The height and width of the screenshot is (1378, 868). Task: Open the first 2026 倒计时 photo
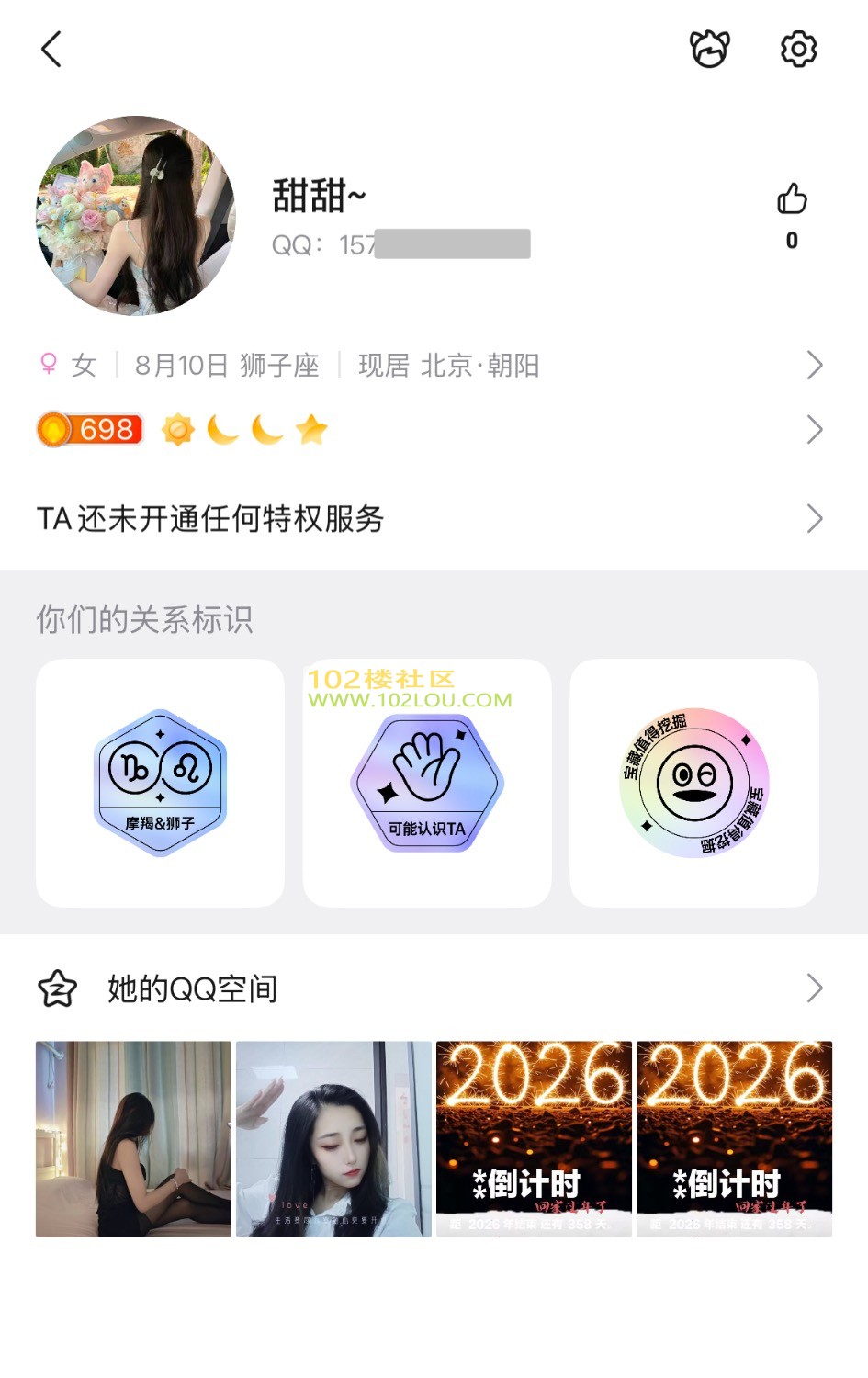[534, 1139]
